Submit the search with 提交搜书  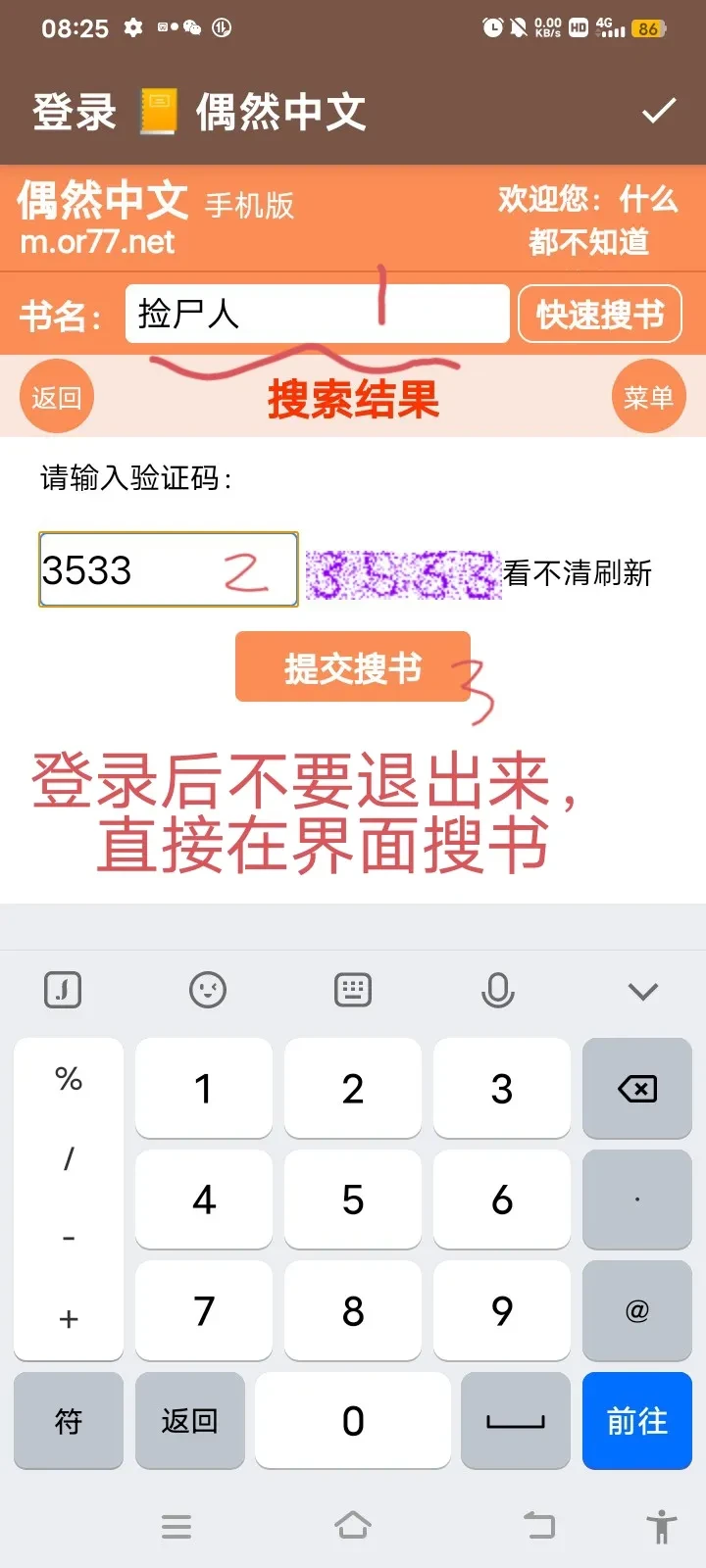pos(352,667)
